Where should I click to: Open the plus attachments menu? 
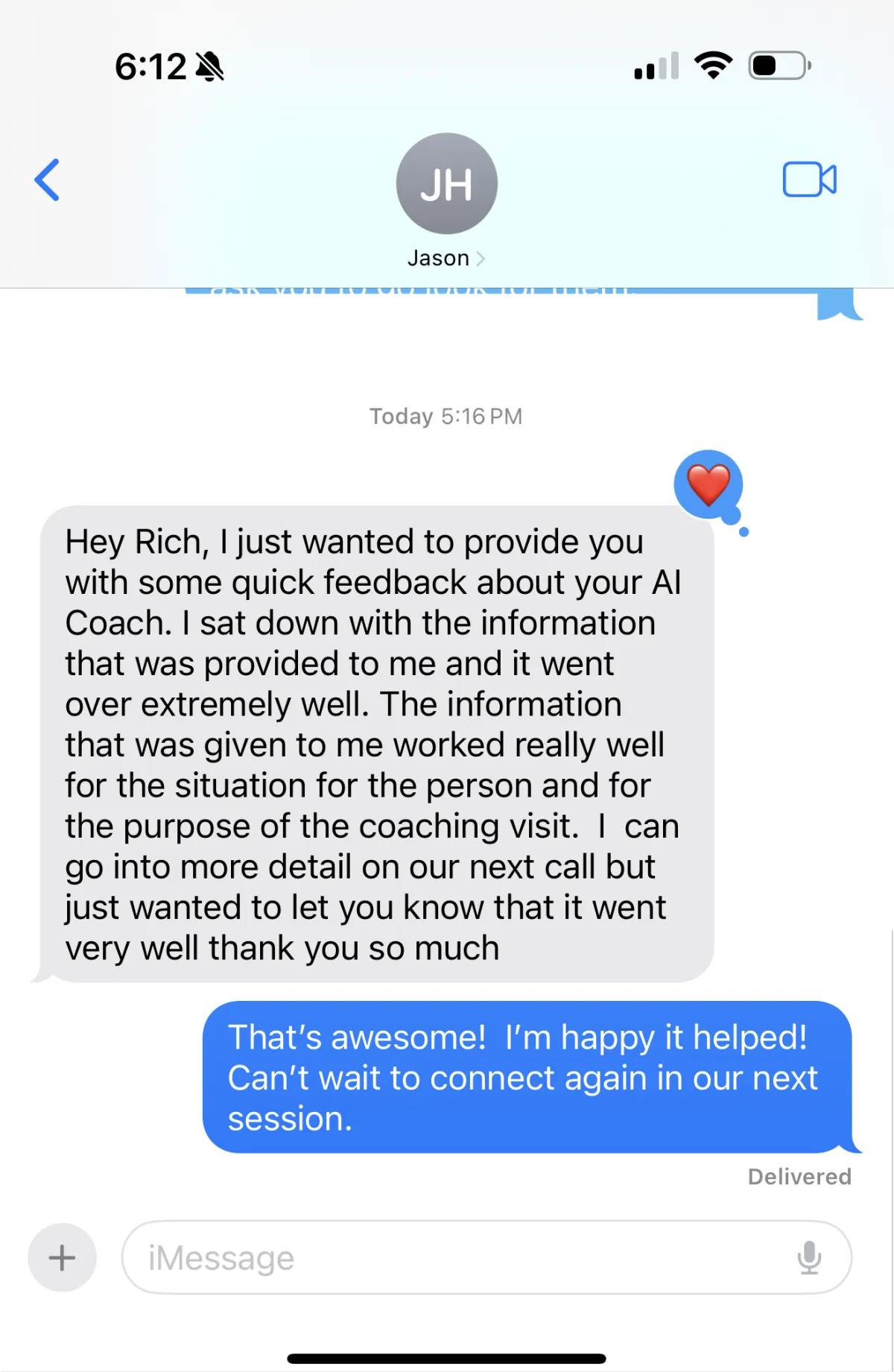pyautogui.click(x=62, y=1257)
